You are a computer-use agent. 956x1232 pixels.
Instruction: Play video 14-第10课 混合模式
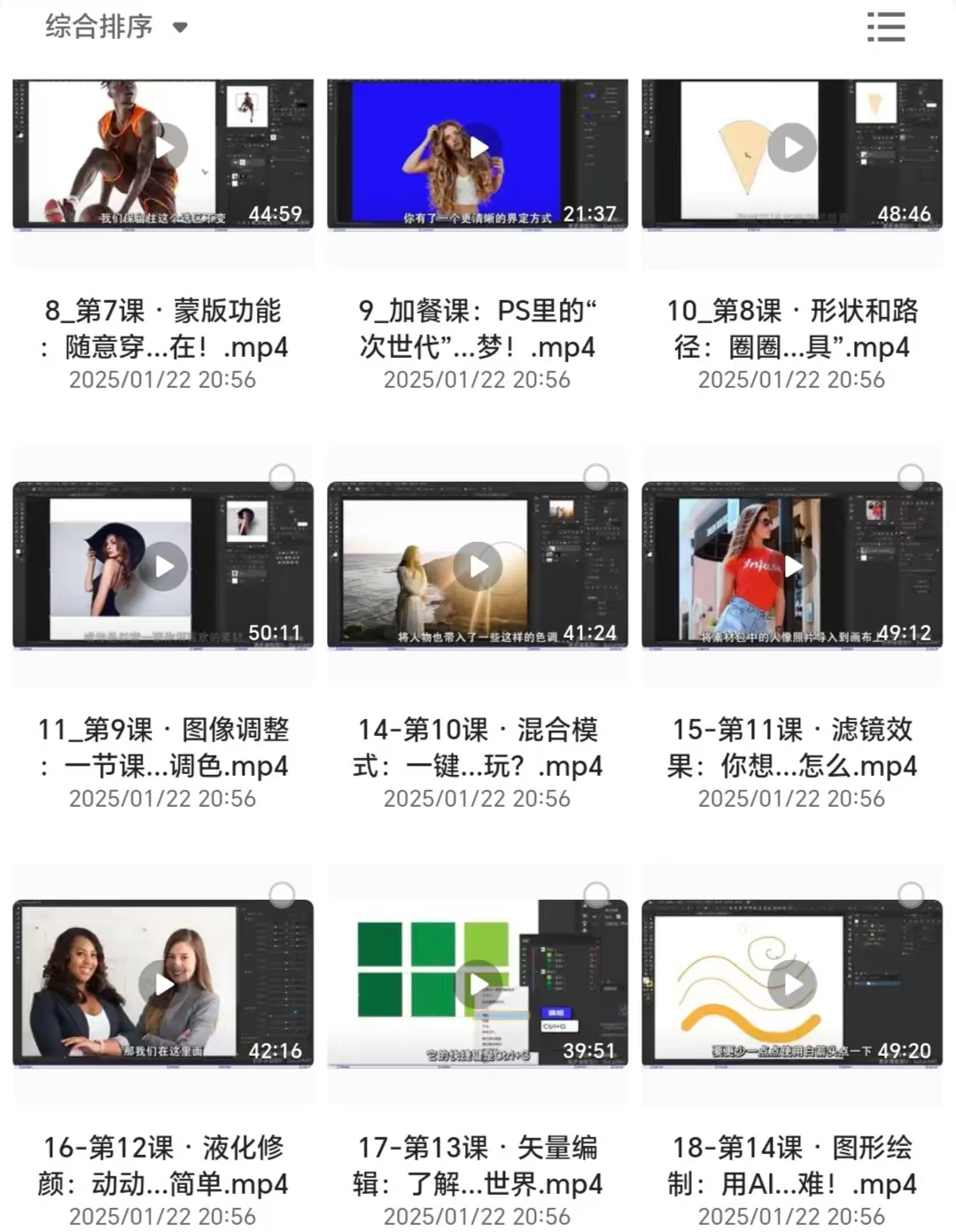pos(478,565)
